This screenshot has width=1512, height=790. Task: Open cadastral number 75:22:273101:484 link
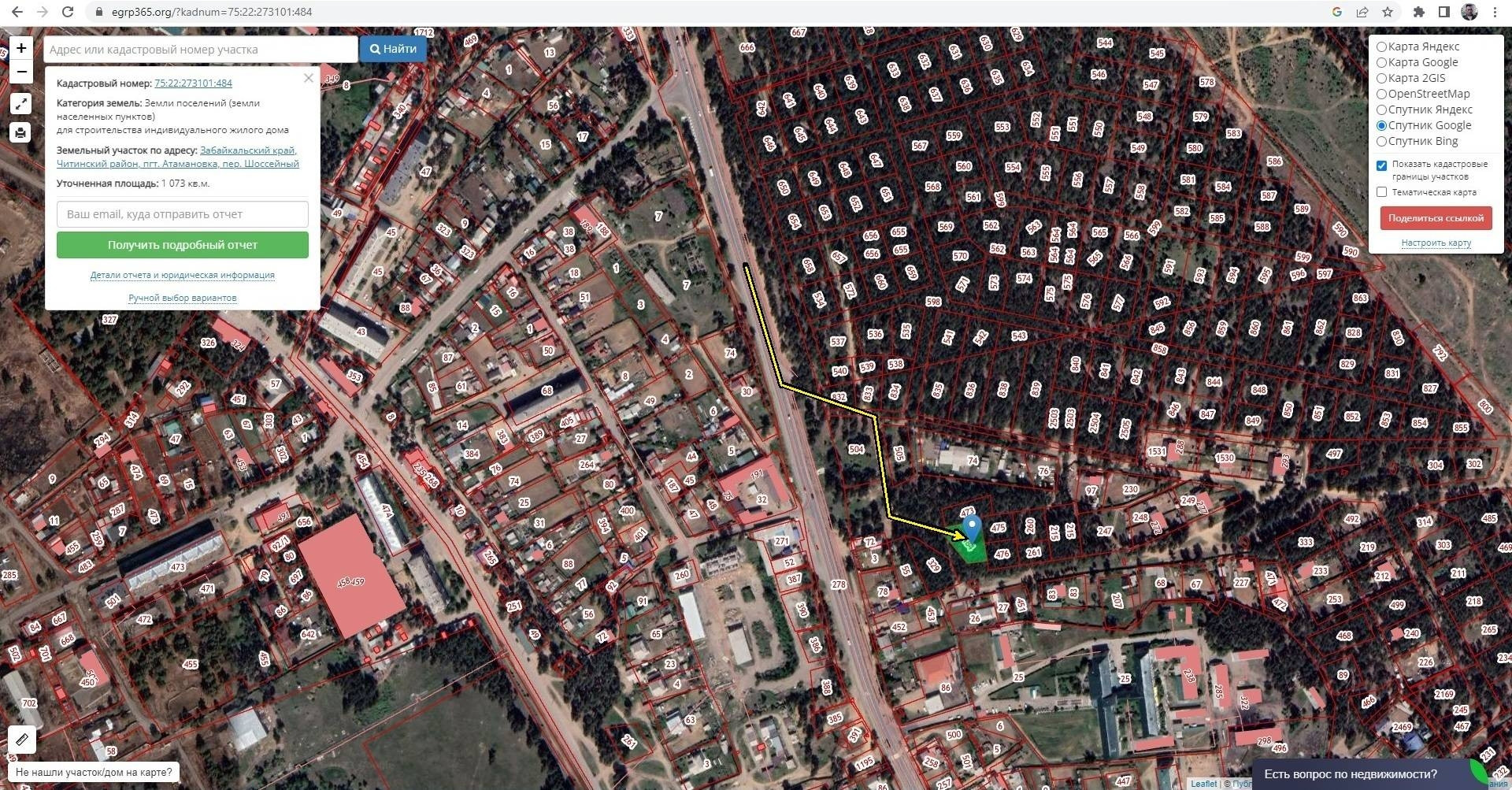193,83
